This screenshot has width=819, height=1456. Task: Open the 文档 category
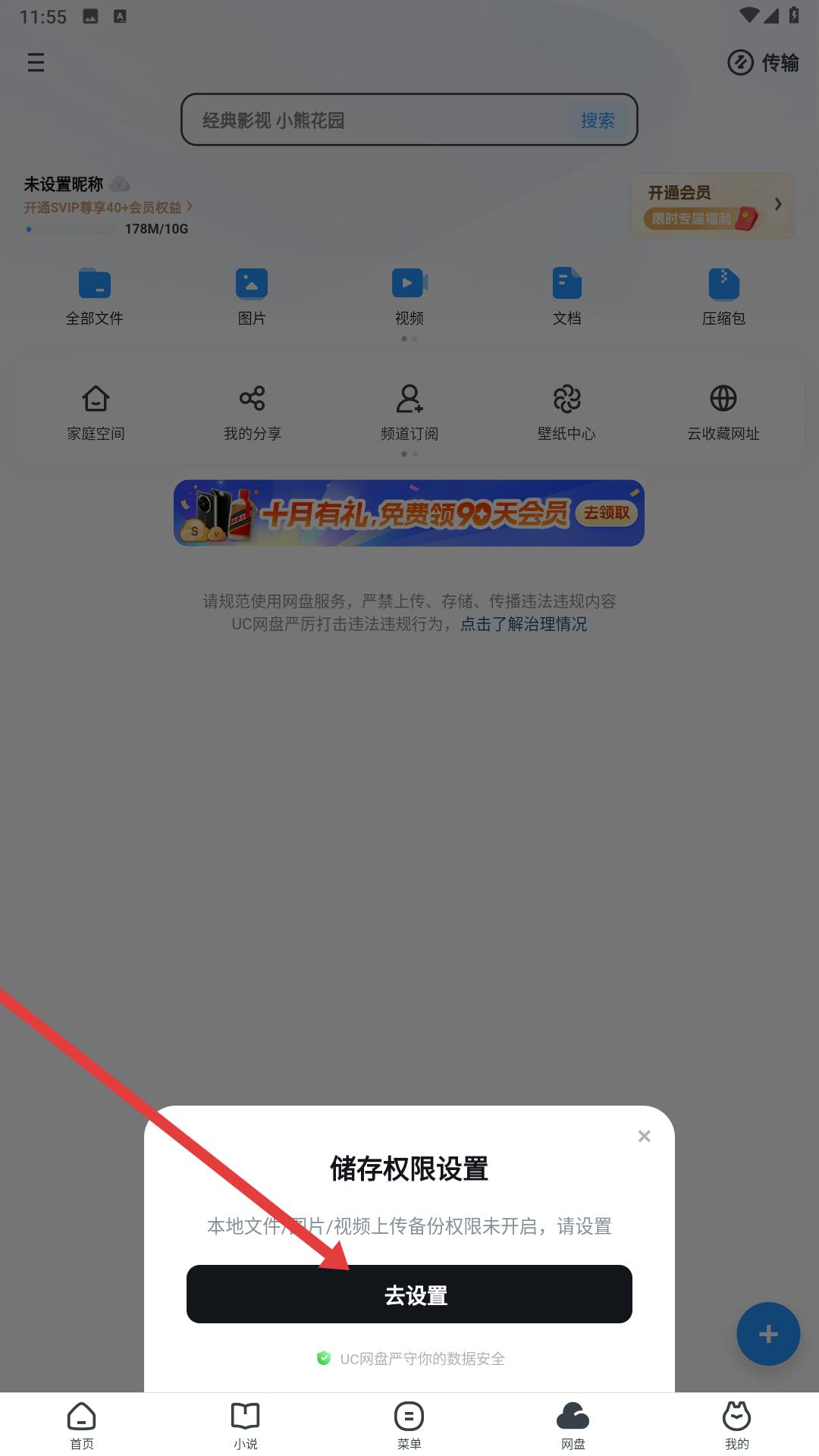click(566, 297)
